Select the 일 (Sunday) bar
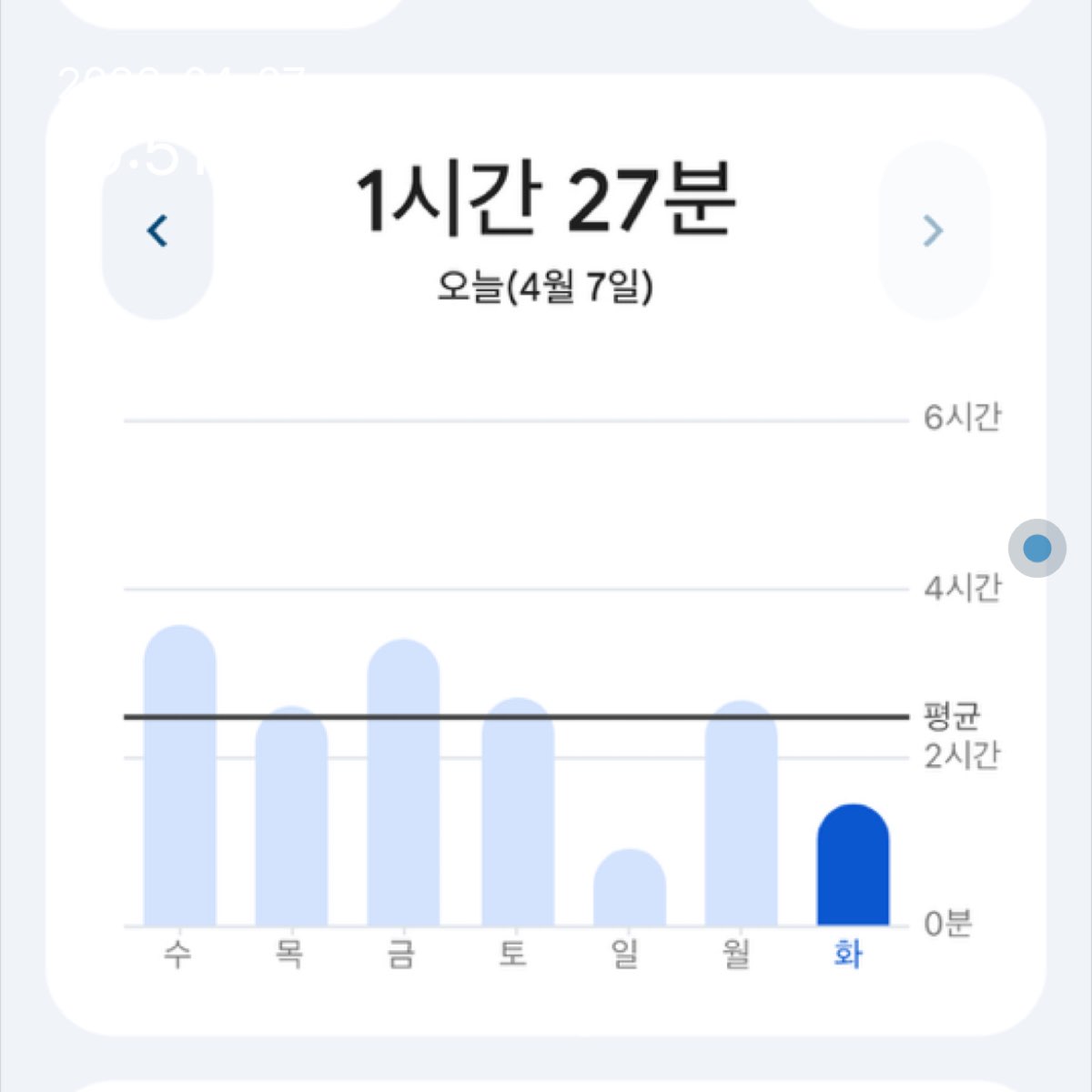1092x1092 pixels. coord(629,889)
